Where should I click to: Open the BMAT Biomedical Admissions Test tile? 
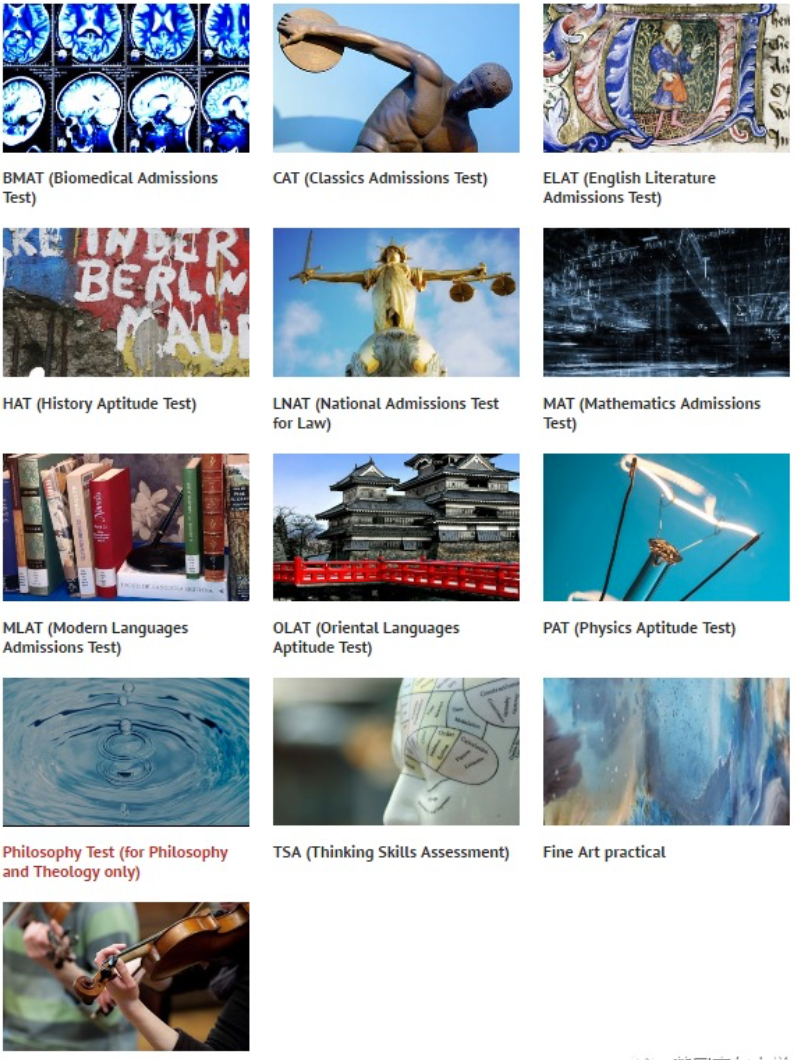tap(125, 77)
